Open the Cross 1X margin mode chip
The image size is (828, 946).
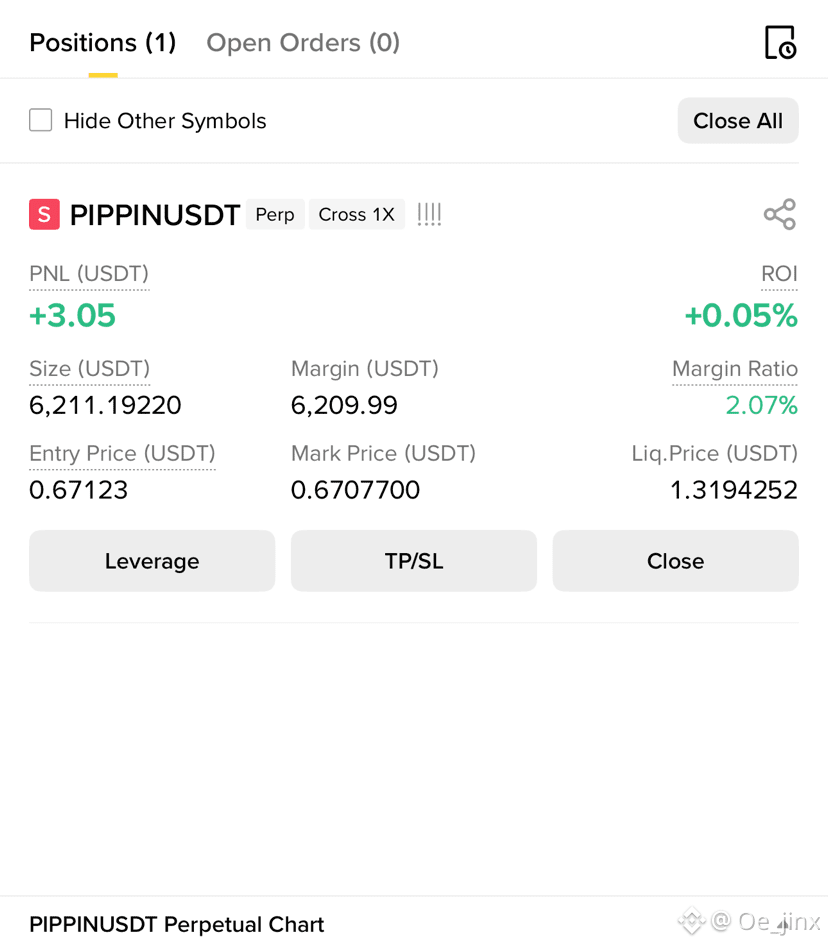pos(356,214)
